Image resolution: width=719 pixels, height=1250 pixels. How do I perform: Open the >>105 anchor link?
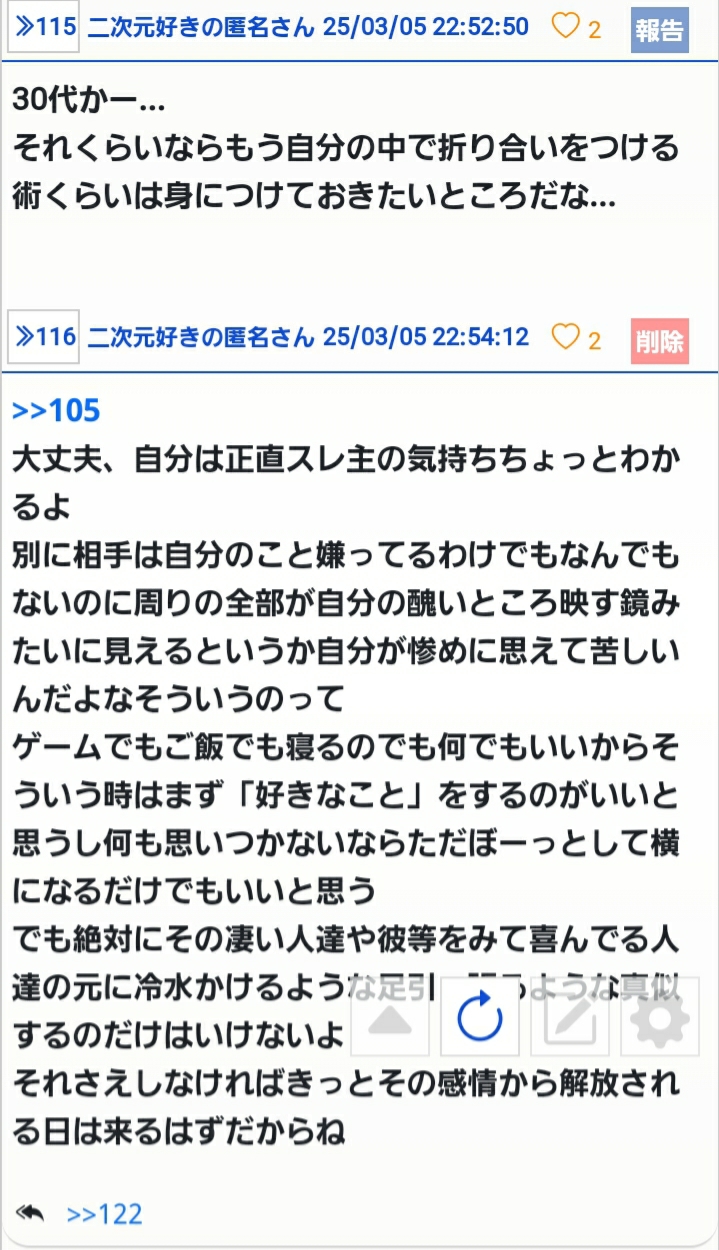(56, 410)
